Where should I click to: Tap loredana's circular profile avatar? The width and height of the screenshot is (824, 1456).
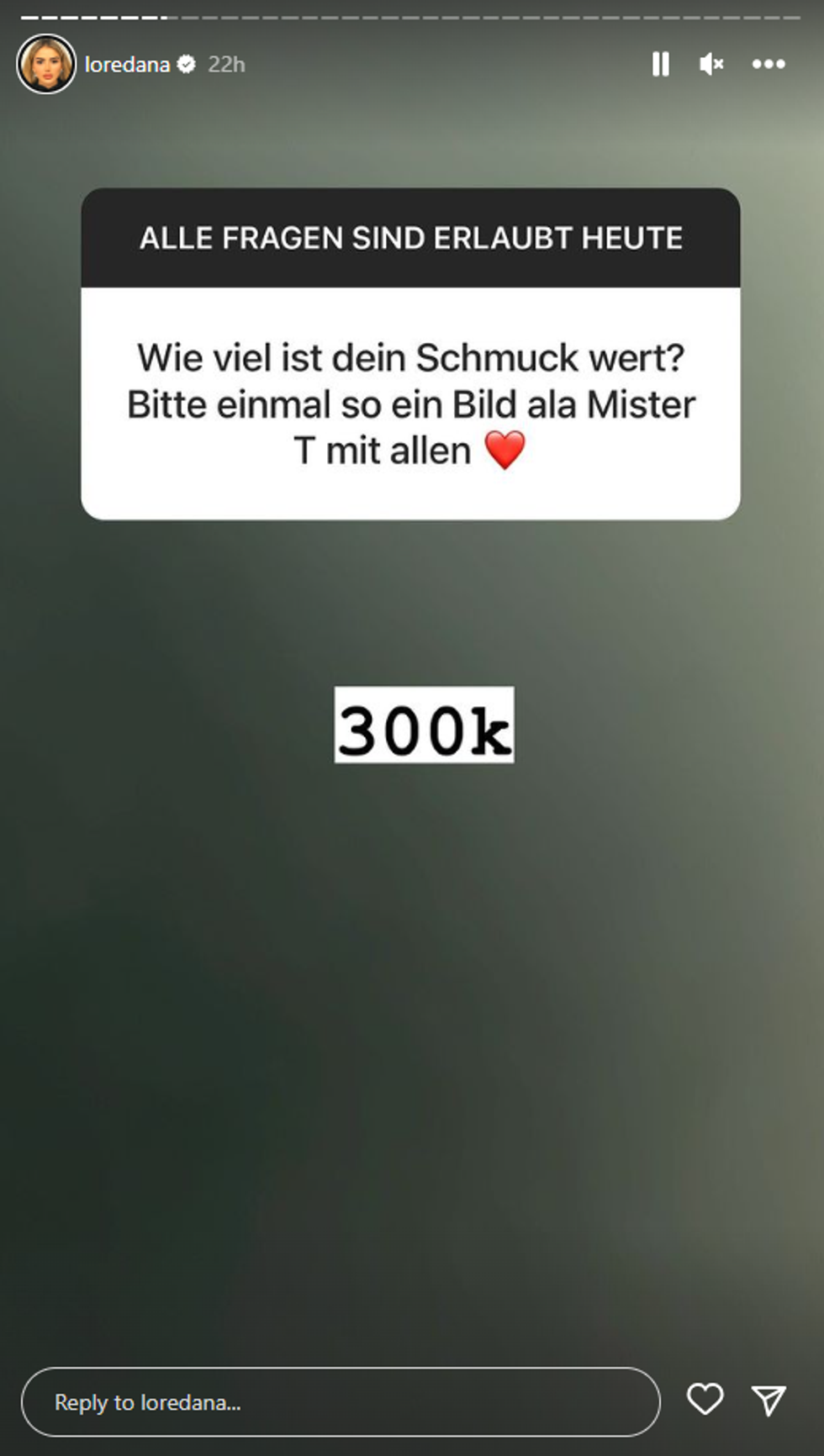[45, 62]
